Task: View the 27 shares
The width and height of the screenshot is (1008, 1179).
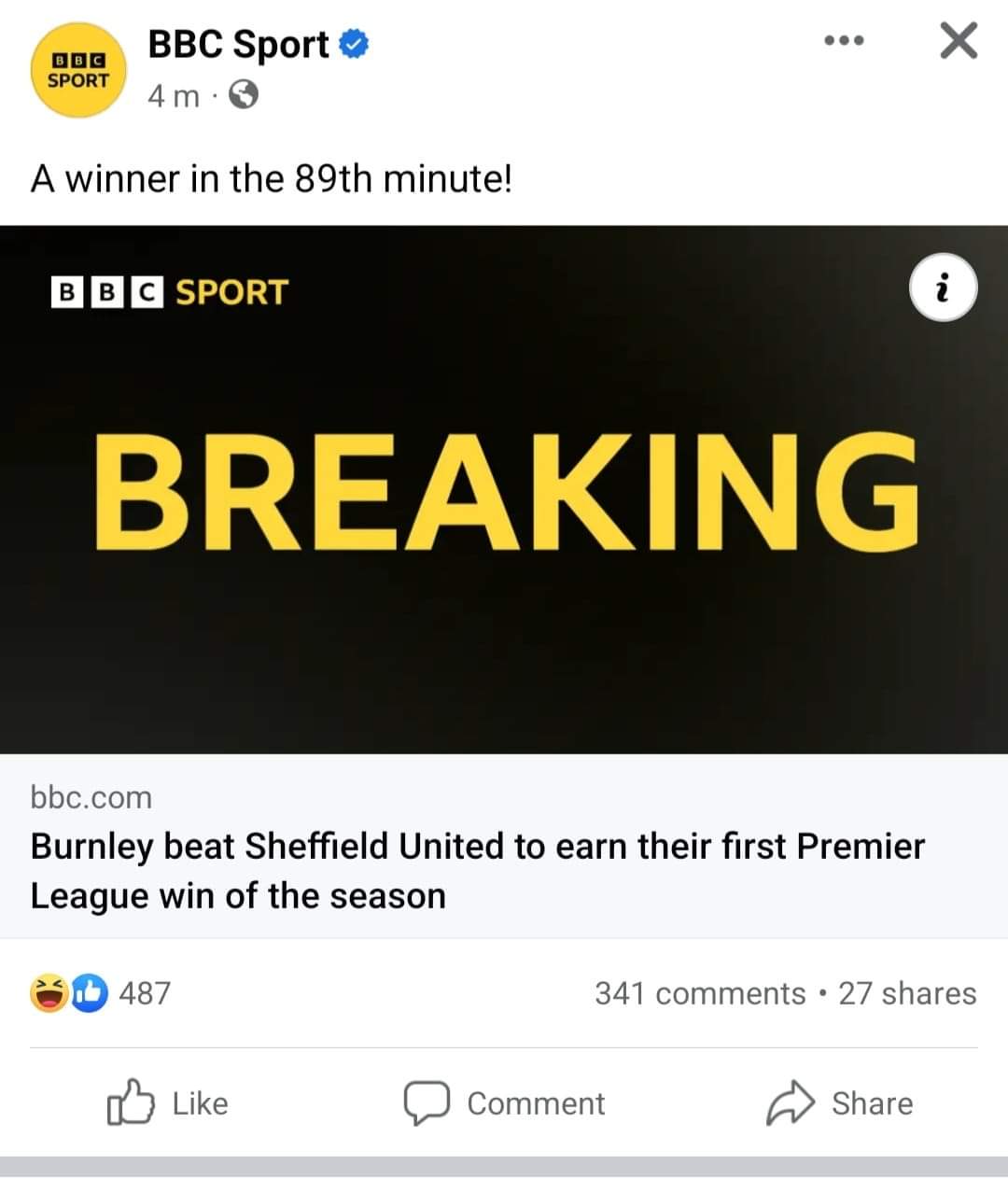Action: click(907, 993)
